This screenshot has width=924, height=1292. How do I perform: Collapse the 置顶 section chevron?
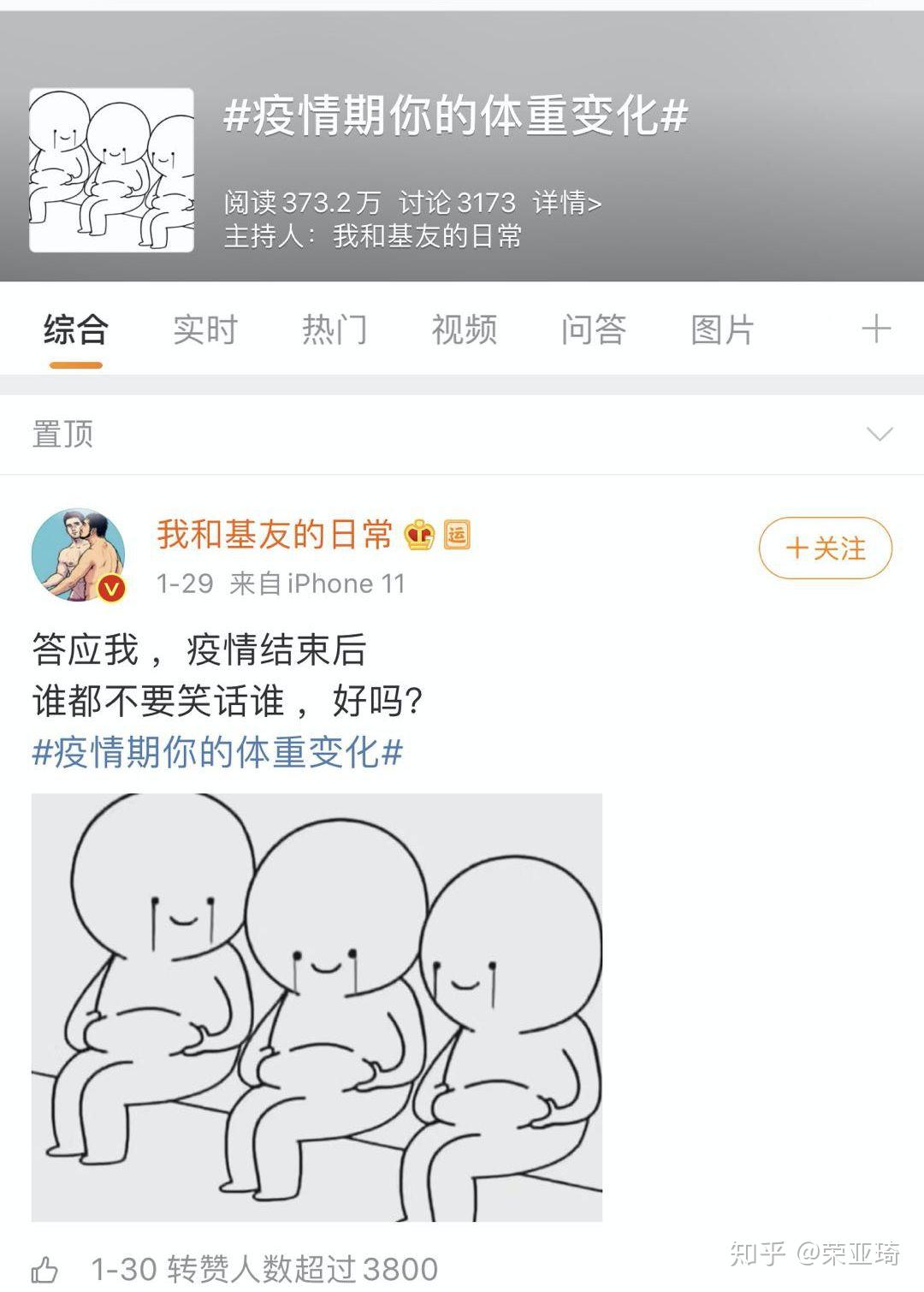(879, 434)
